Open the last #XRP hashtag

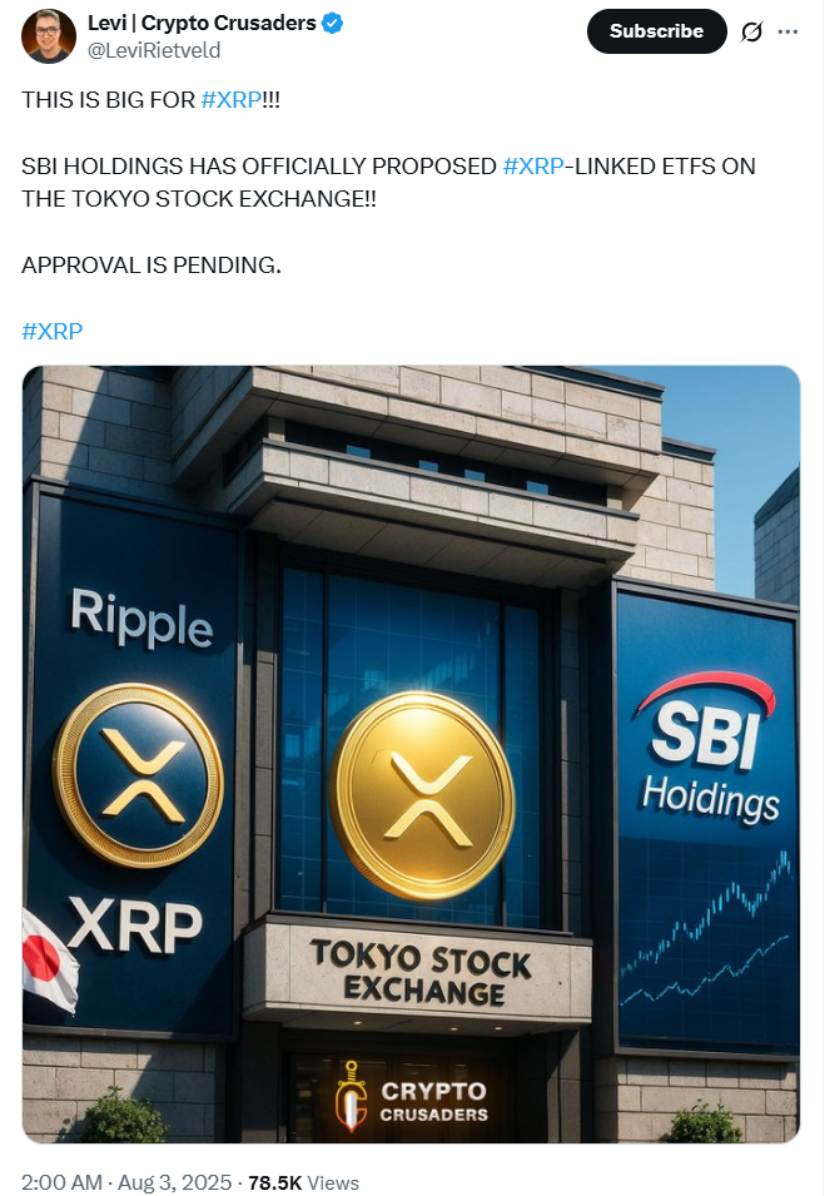click(51, 331)
